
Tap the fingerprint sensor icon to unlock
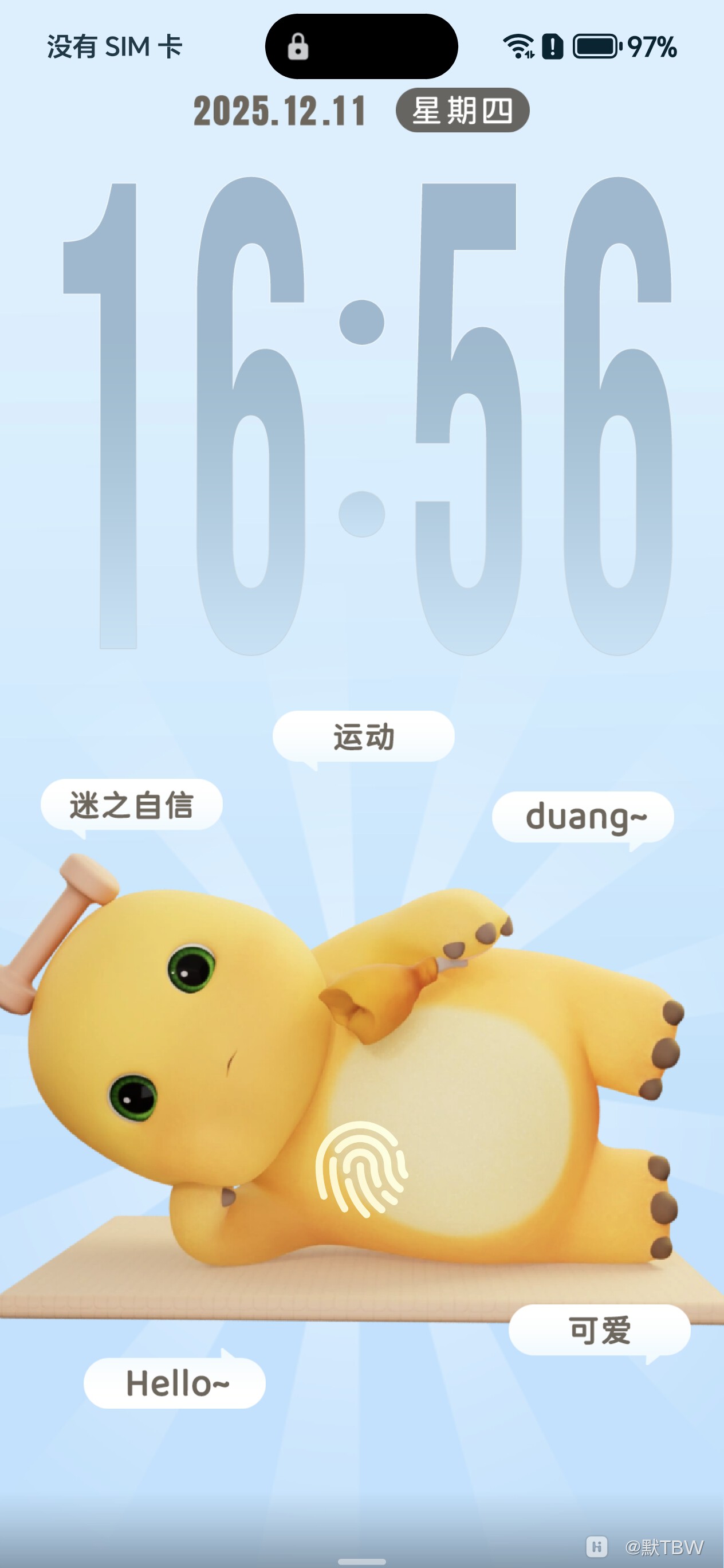tap(361, 1169)
